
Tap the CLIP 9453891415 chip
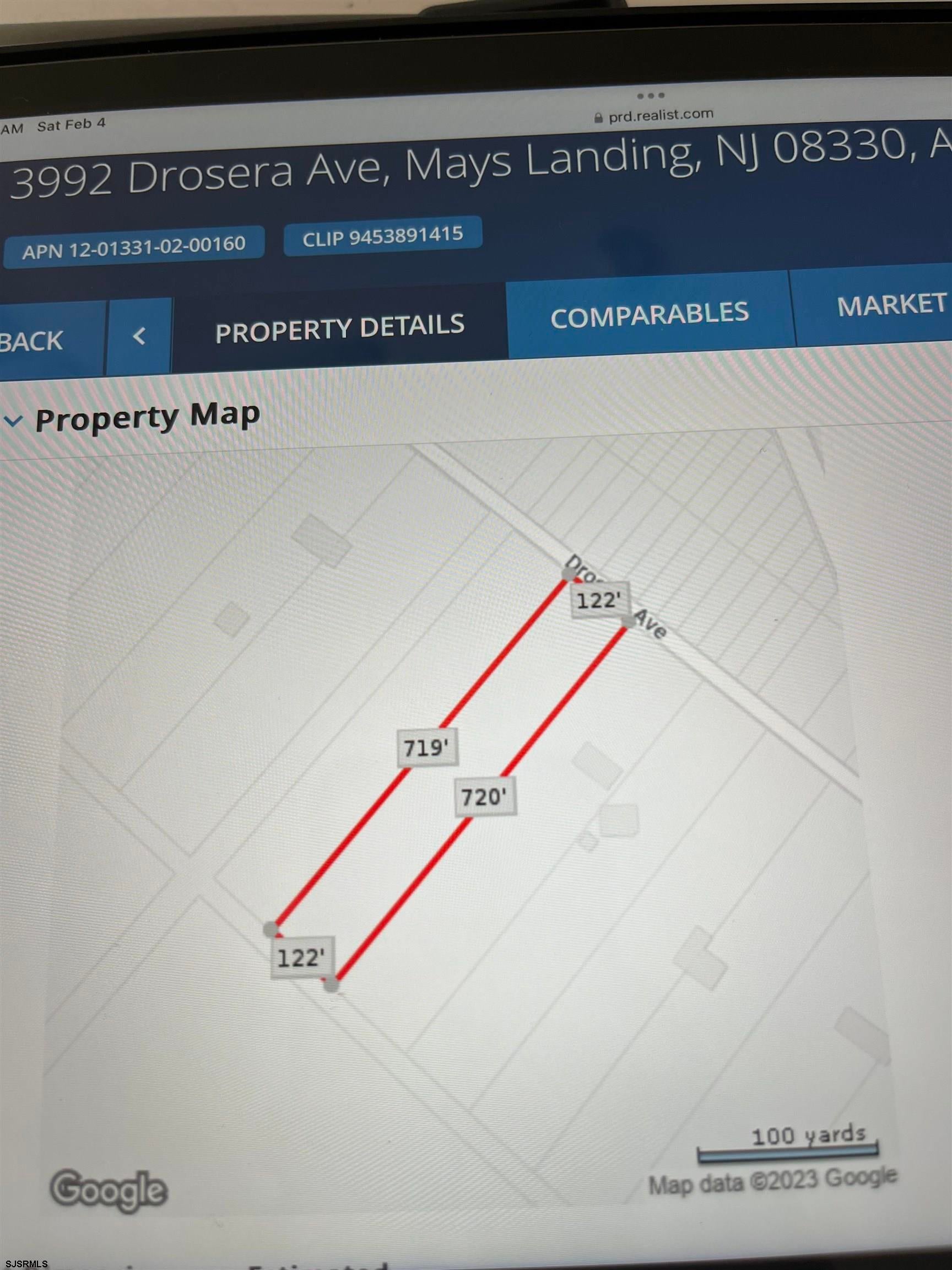coord(383,236)
